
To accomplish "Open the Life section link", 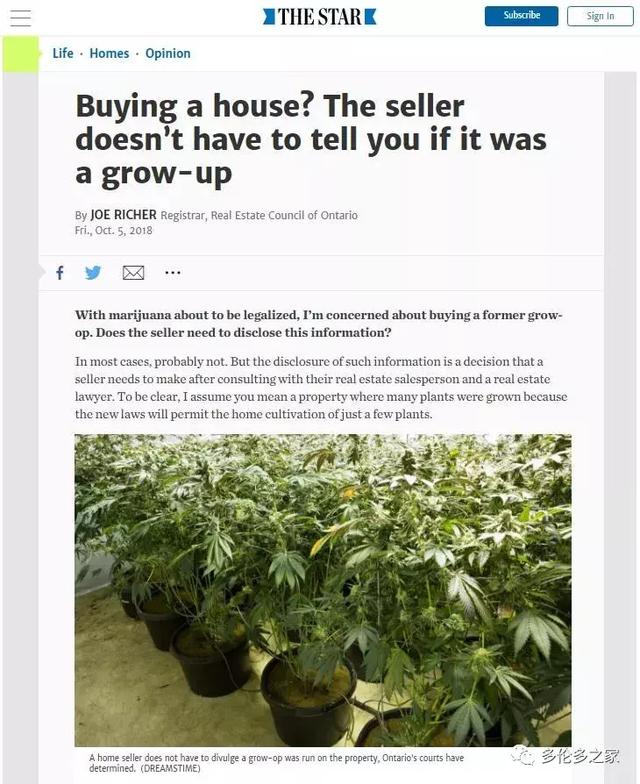I will click(63, 53).
